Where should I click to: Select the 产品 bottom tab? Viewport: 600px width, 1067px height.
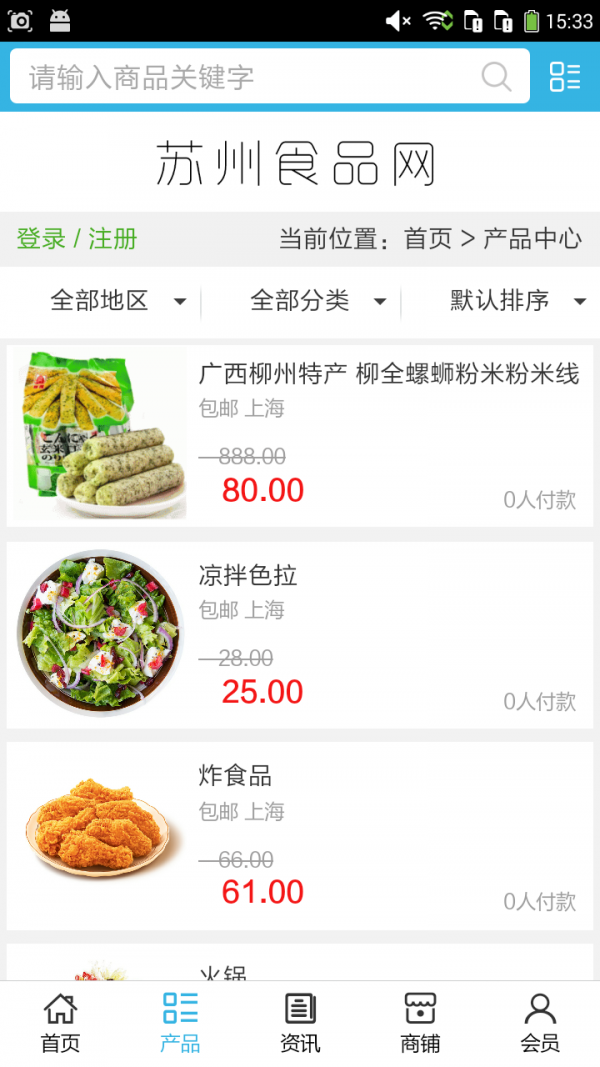click(x=180, y=1022)
